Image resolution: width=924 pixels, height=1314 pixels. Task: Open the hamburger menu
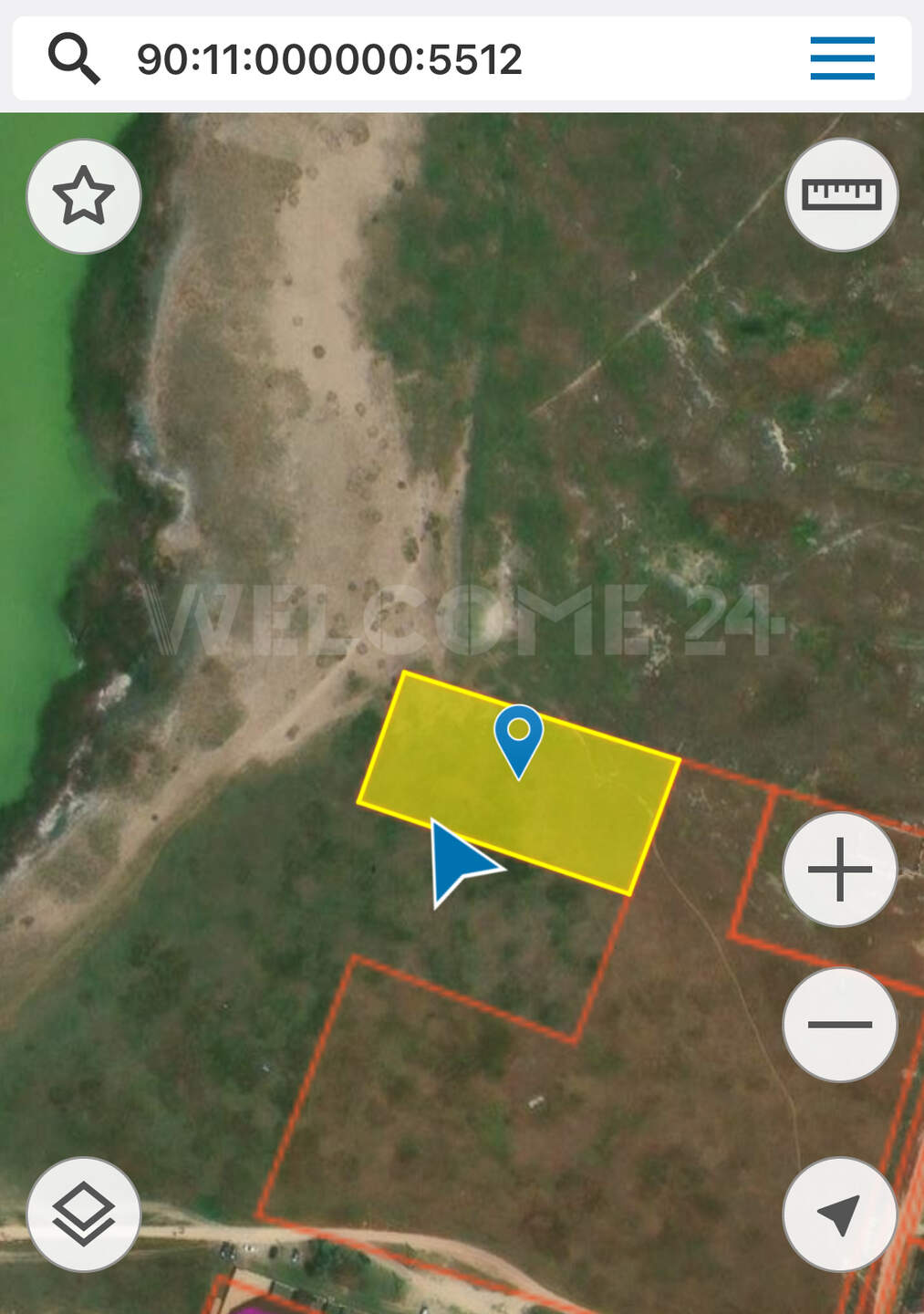[x=841, y=58]
